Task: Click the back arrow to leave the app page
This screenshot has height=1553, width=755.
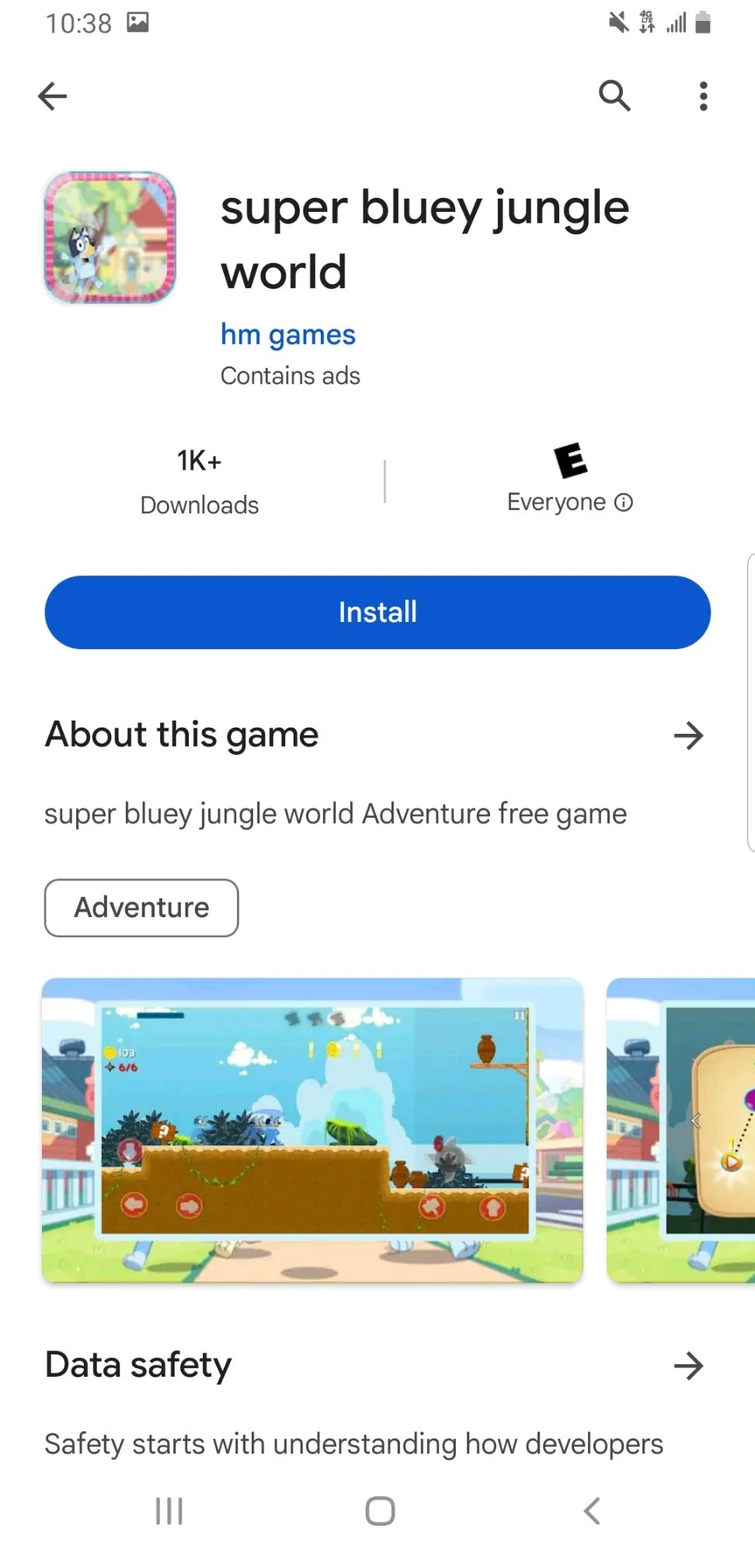Action: pyautogui.click(x=51, y=96)
